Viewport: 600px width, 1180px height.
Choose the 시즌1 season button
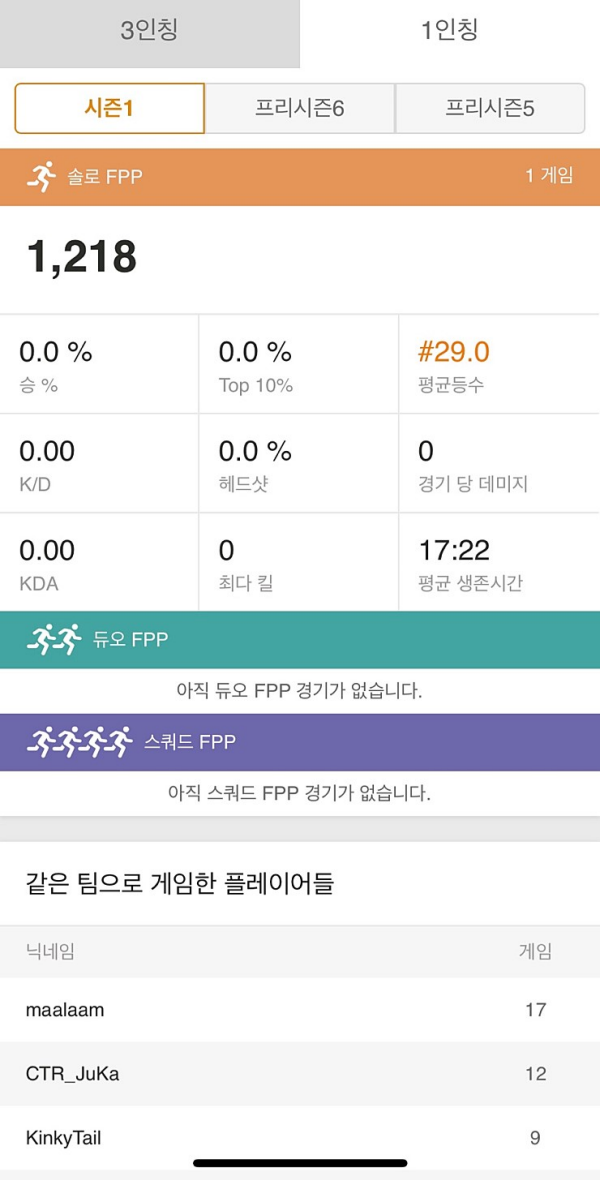pos(110,108)
